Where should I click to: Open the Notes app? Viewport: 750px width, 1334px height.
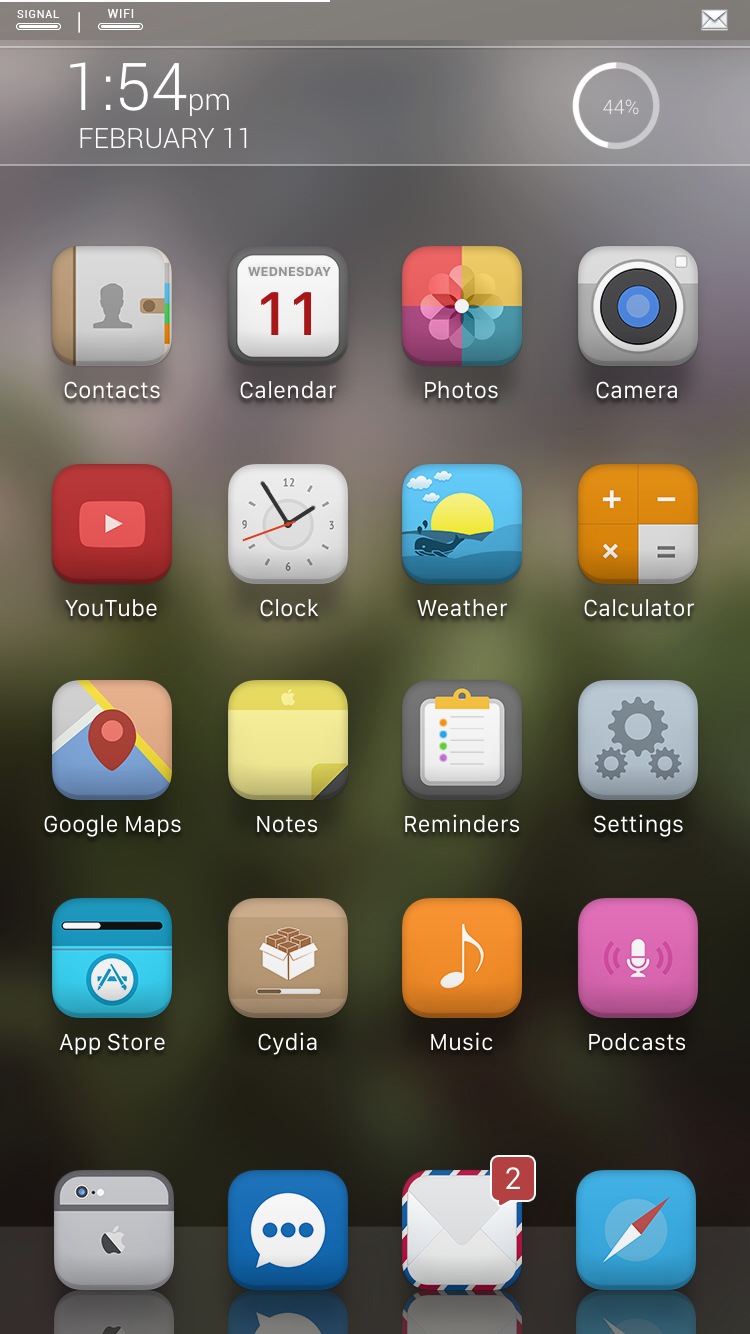[x=288, y=740]
